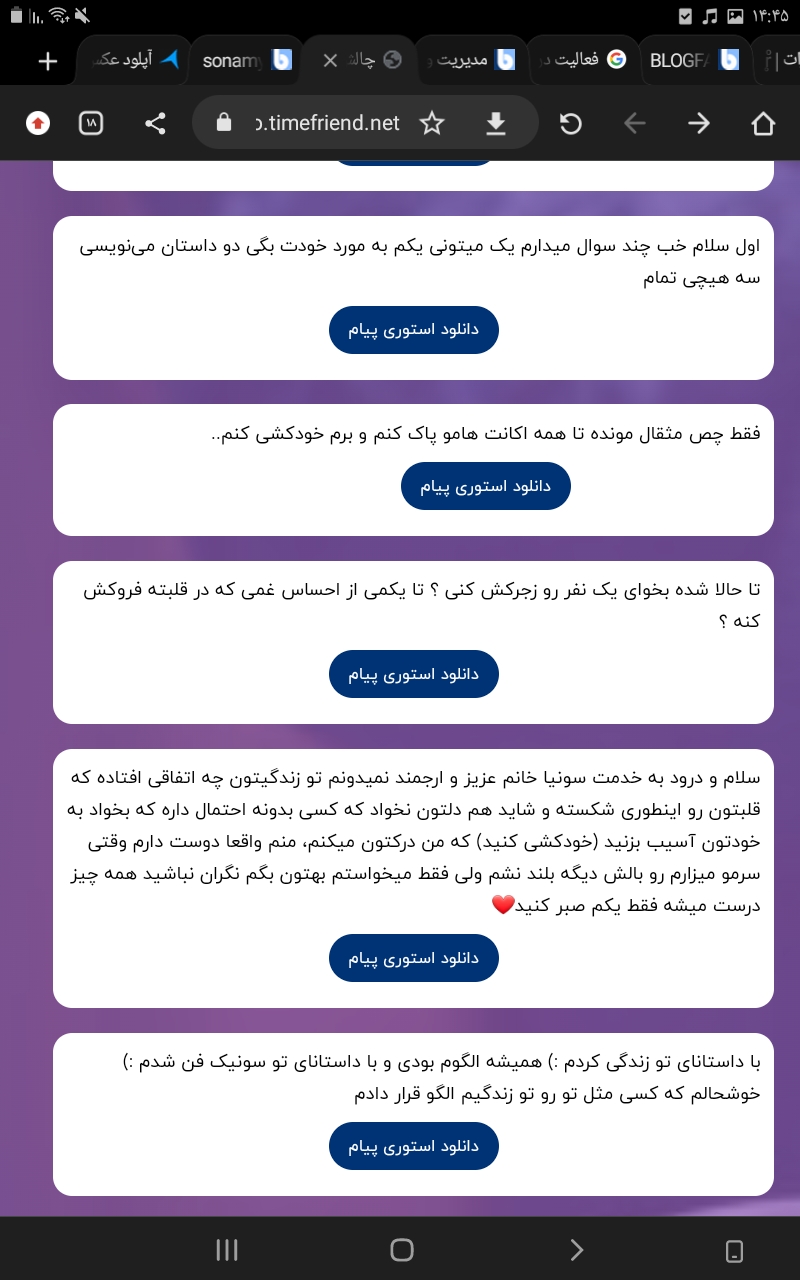Share the current page
This screenshot has height=1280, width=800.
(x=155, y=123)
